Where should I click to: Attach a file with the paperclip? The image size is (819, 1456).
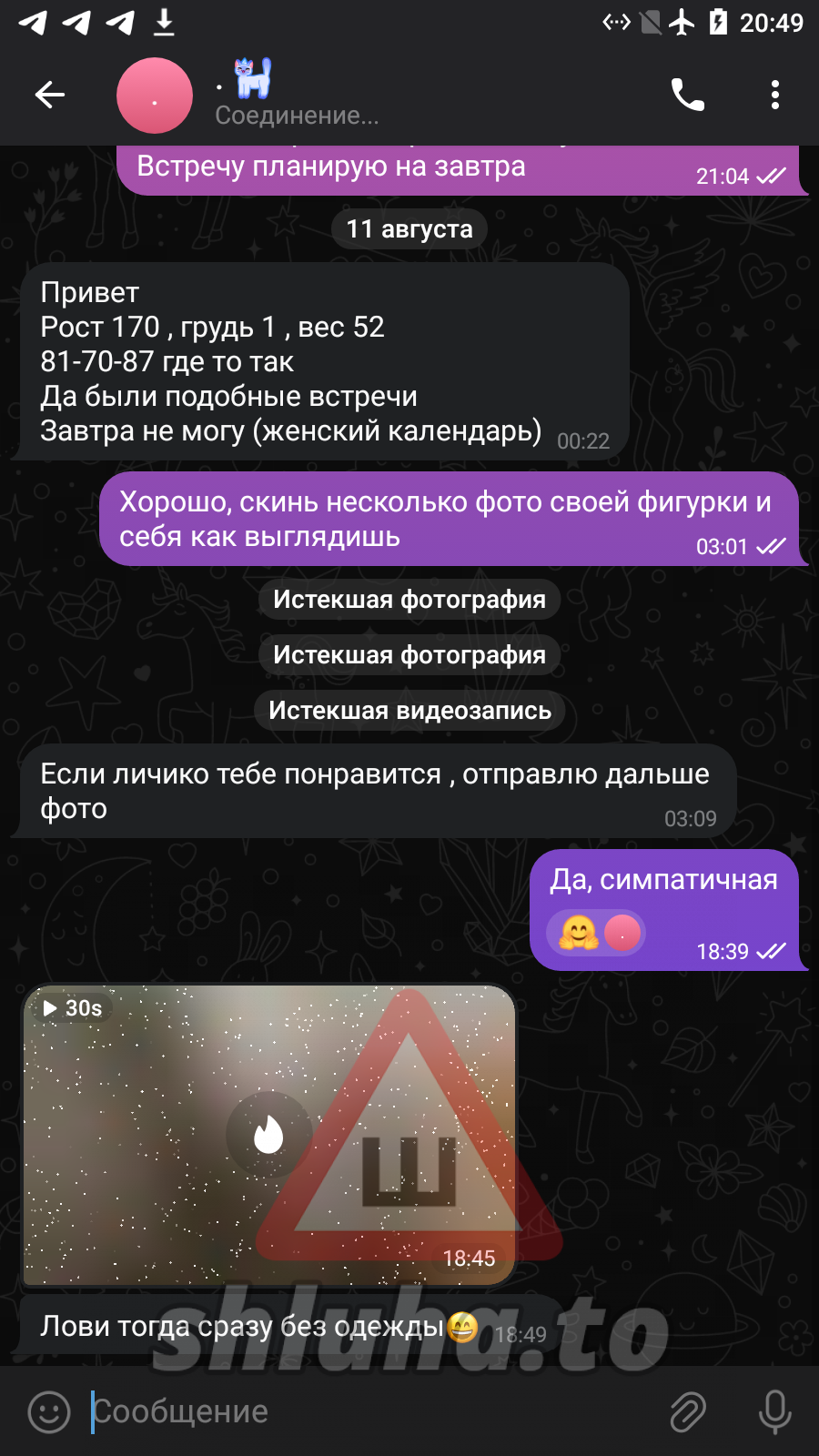click(688, 1411)
